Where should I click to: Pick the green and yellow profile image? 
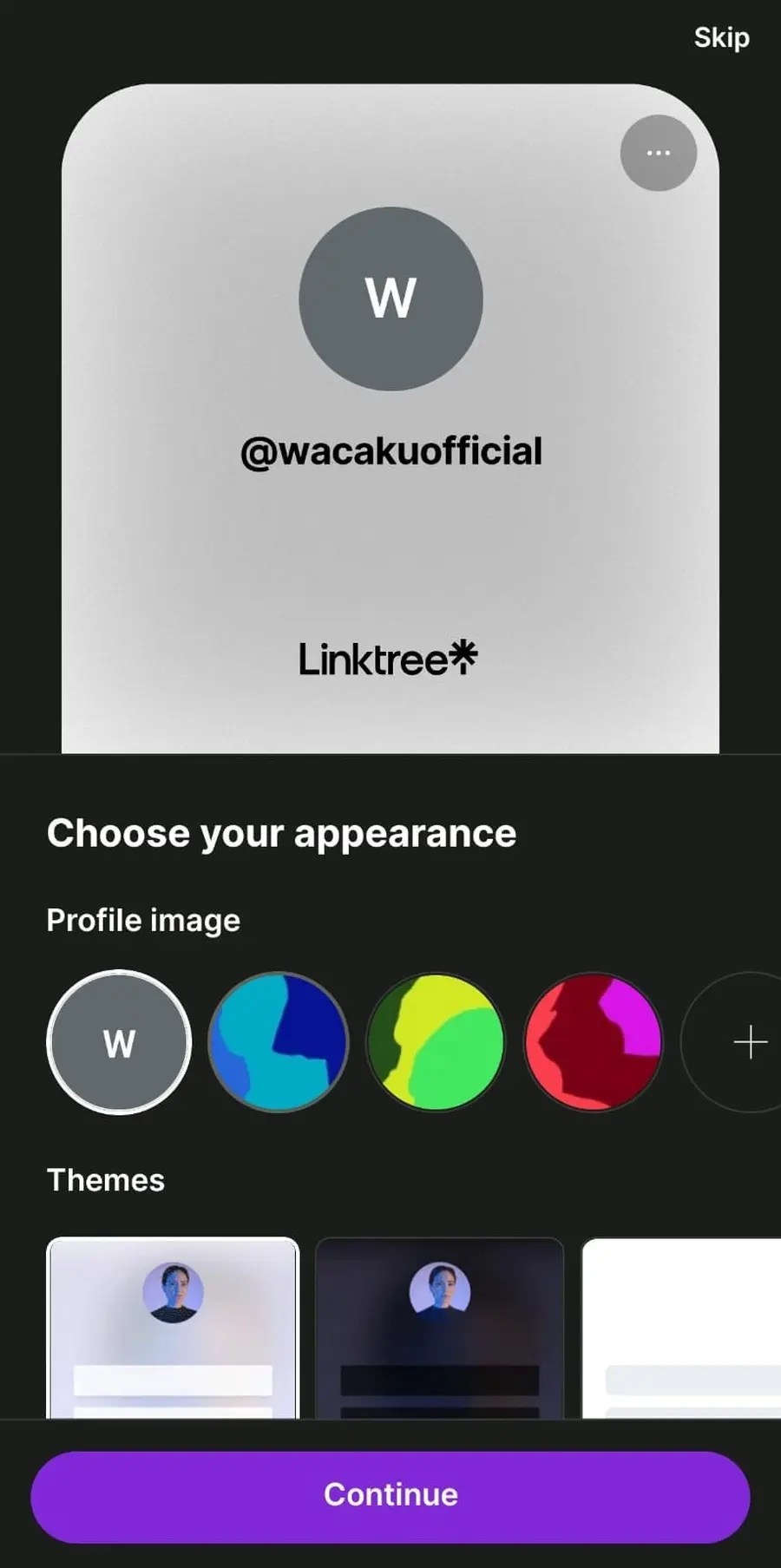click(x=436, y=1042)
